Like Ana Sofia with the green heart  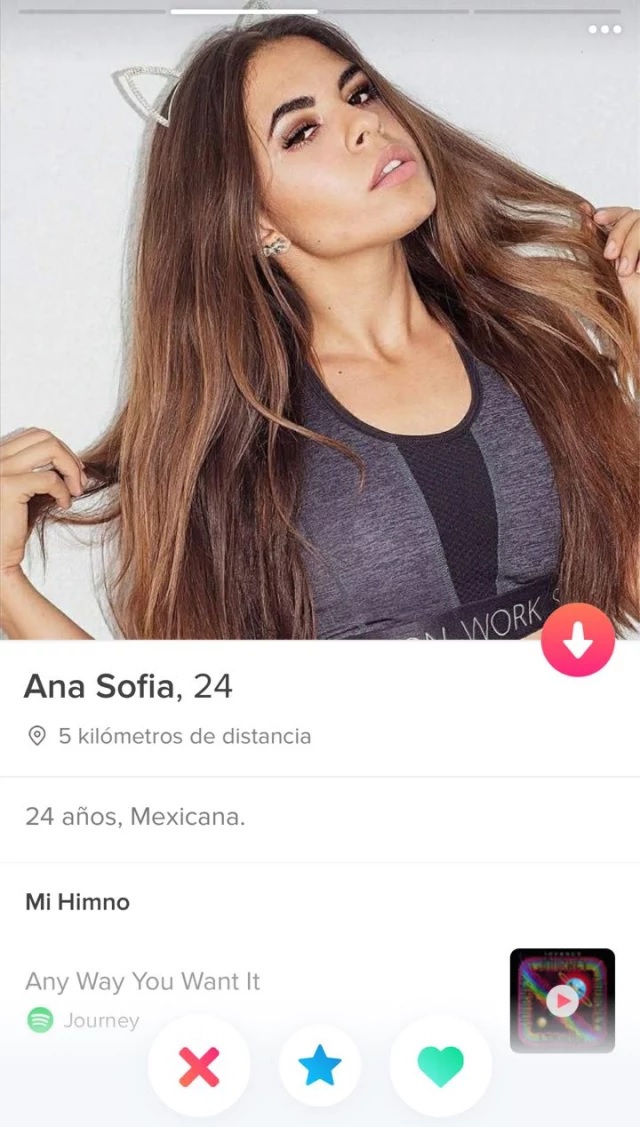click(x=440, y=1066)
